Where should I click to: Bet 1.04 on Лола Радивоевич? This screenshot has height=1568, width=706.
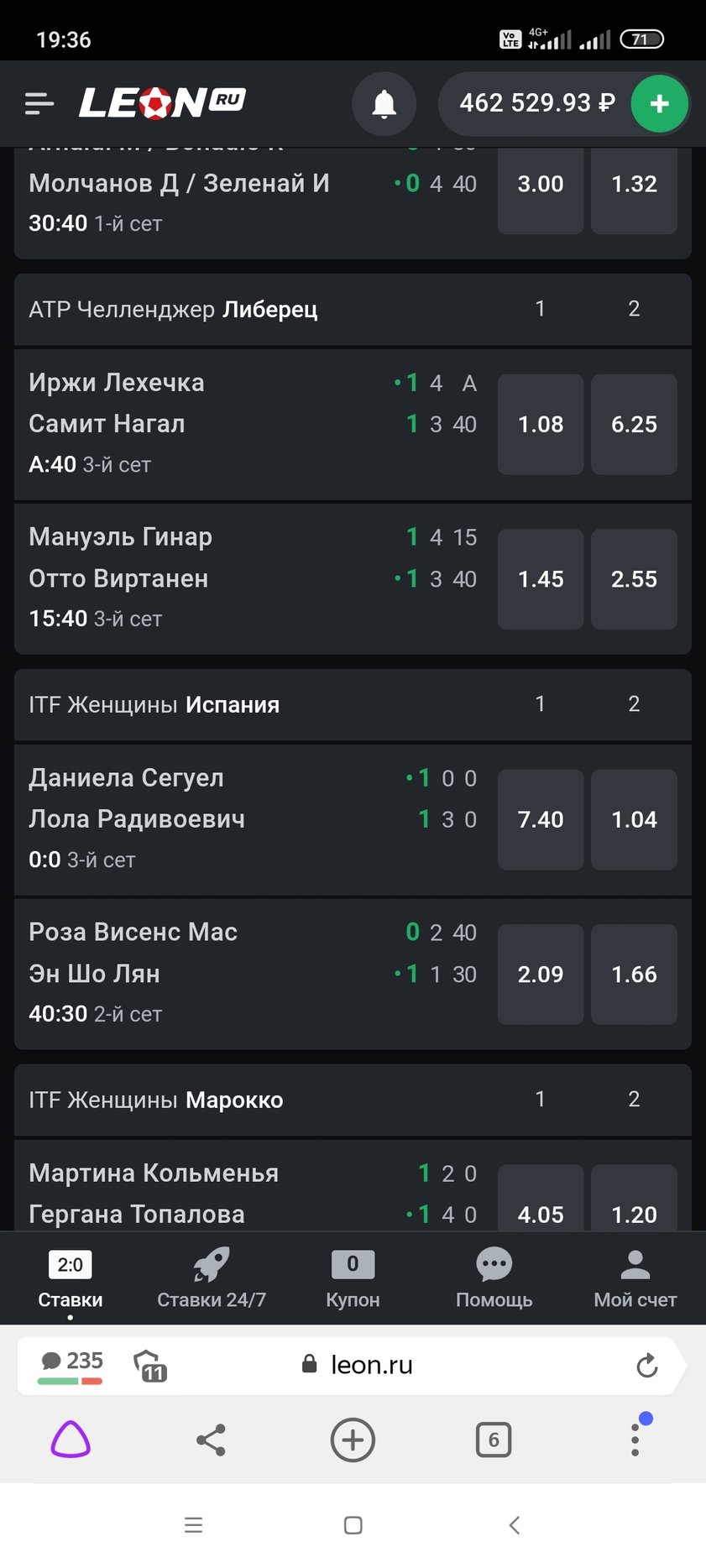(x=634, y=819)
